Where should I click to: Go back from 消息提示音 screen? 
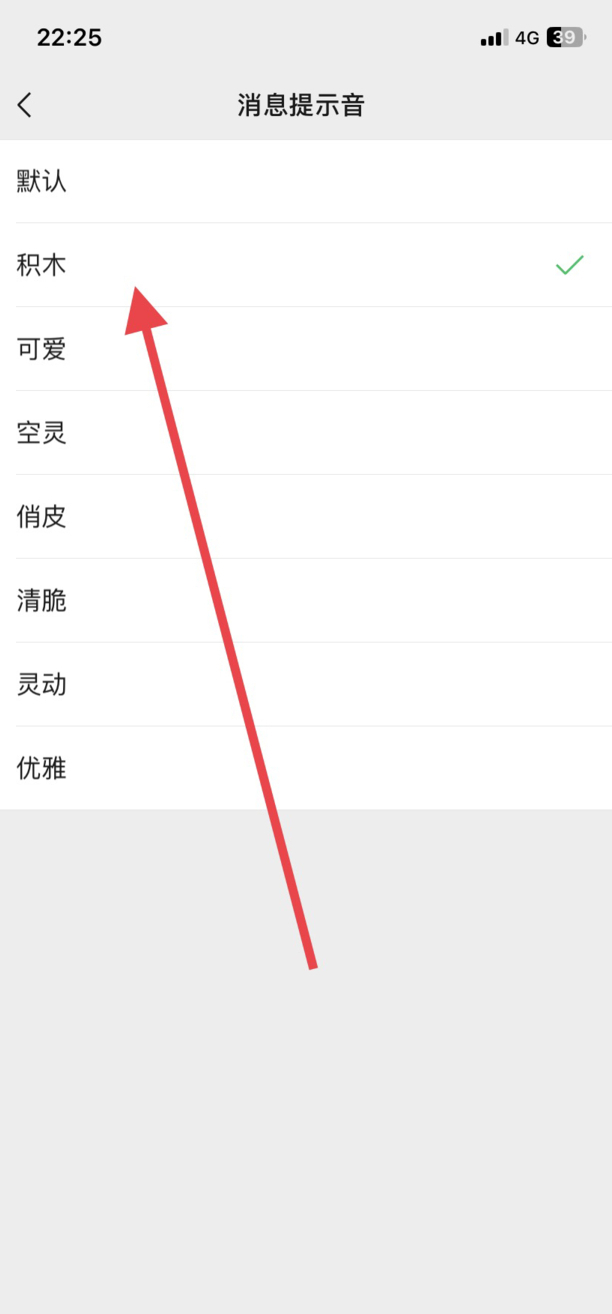tap(25, 105)
